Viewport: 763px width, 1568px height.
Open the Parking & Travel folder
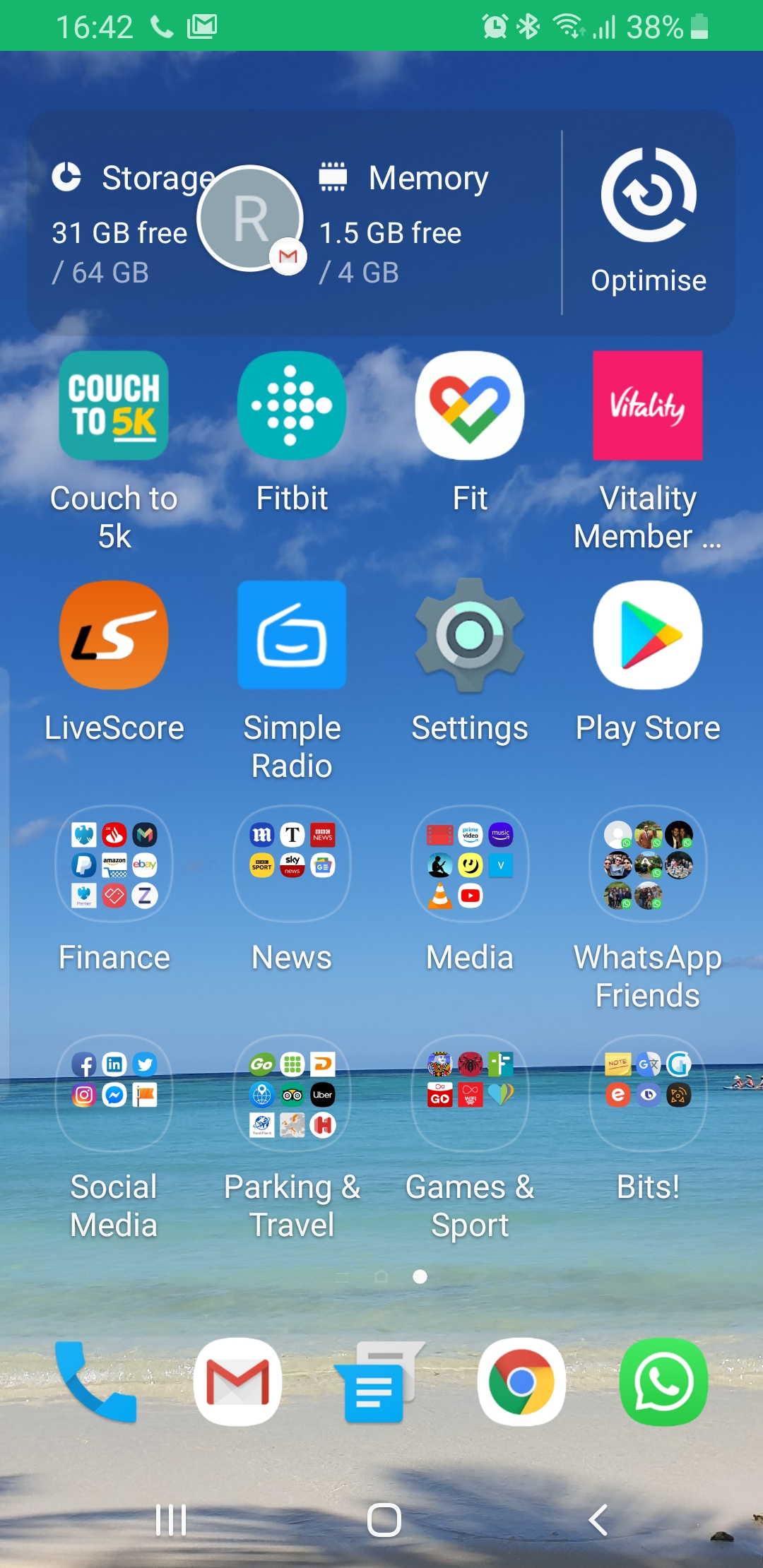[292, 1094]
